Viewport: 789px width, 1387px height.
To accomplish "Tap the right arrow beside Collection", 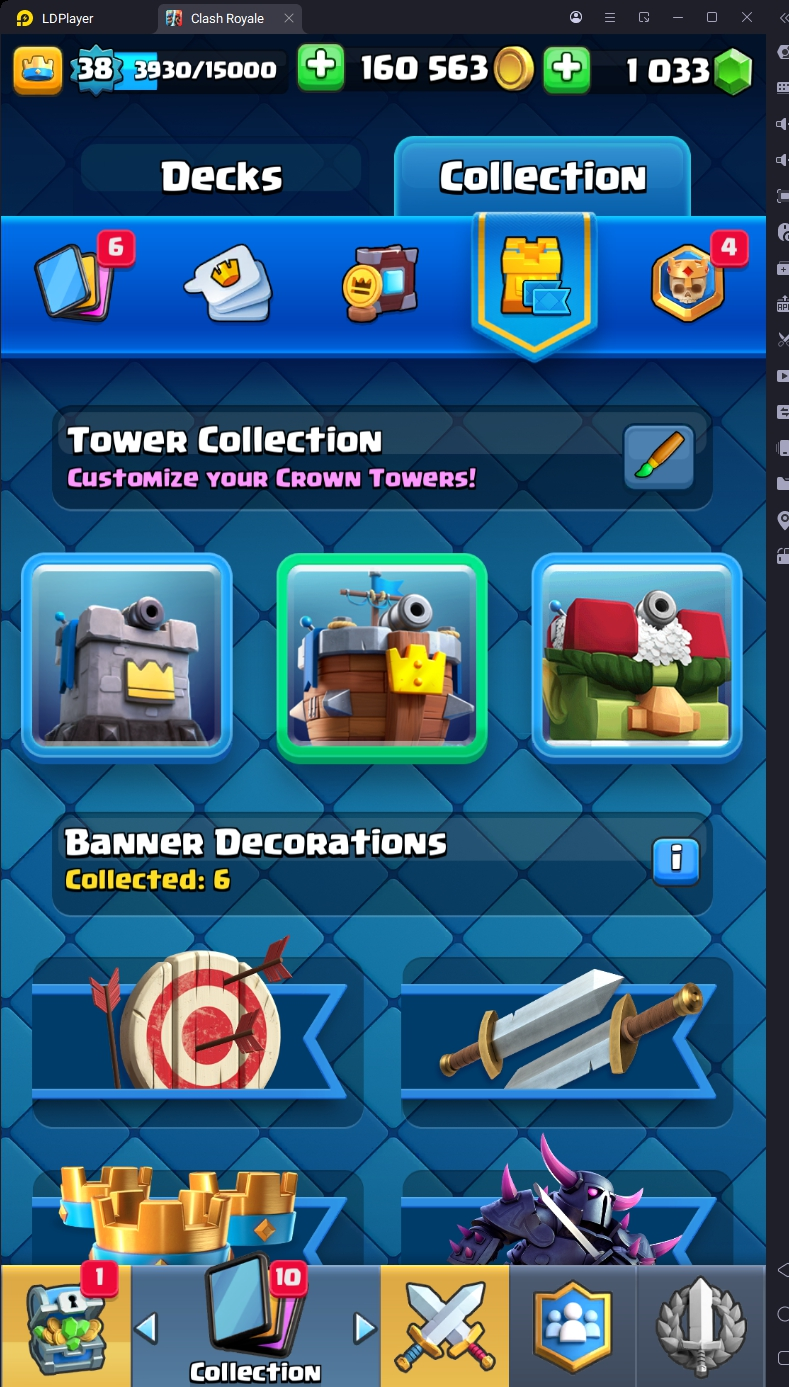I will (365, 1328).
